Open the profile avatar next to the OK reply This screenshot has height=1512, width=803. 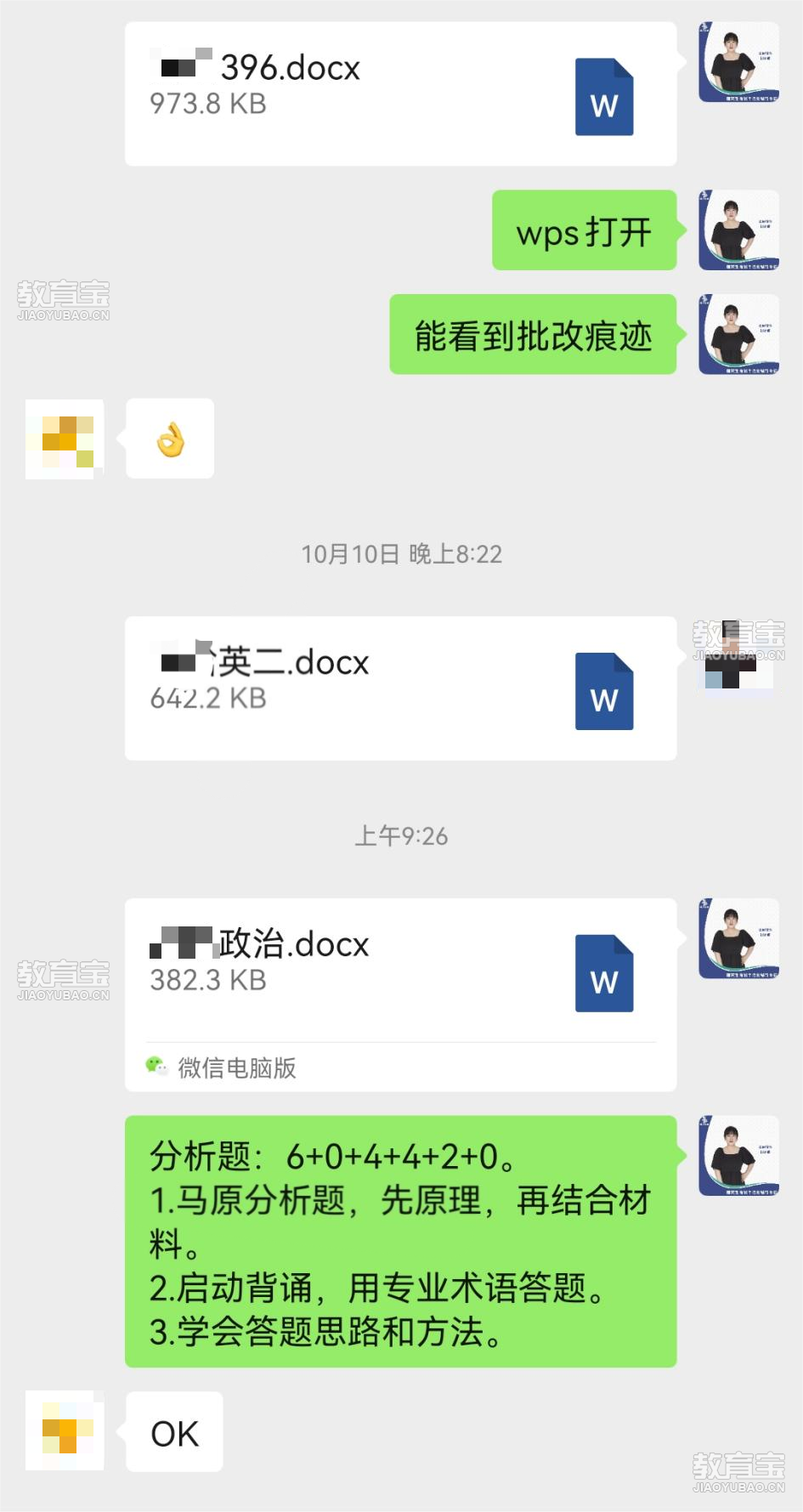65,1431
